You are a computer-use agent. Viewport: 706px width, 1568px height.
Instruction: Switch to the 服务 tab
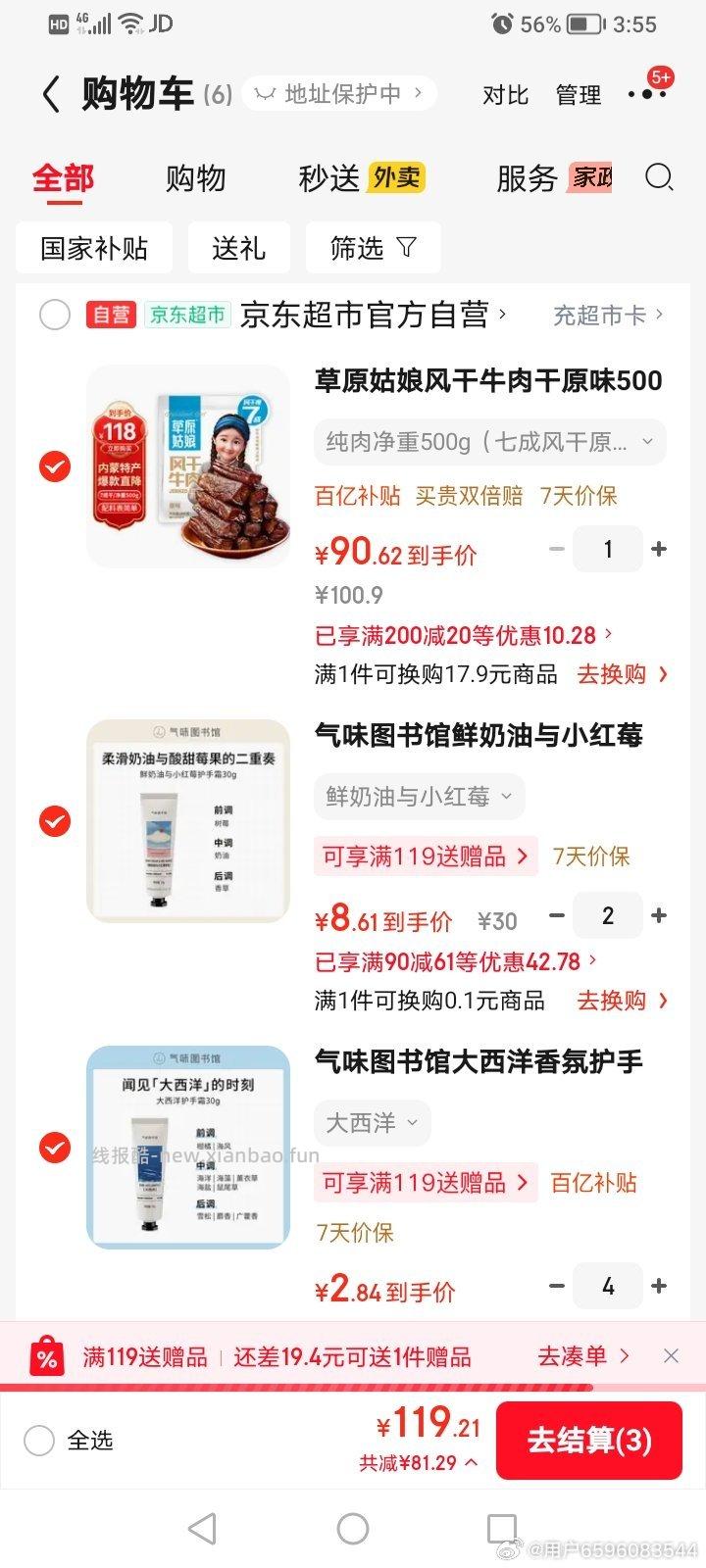[530, 178]
